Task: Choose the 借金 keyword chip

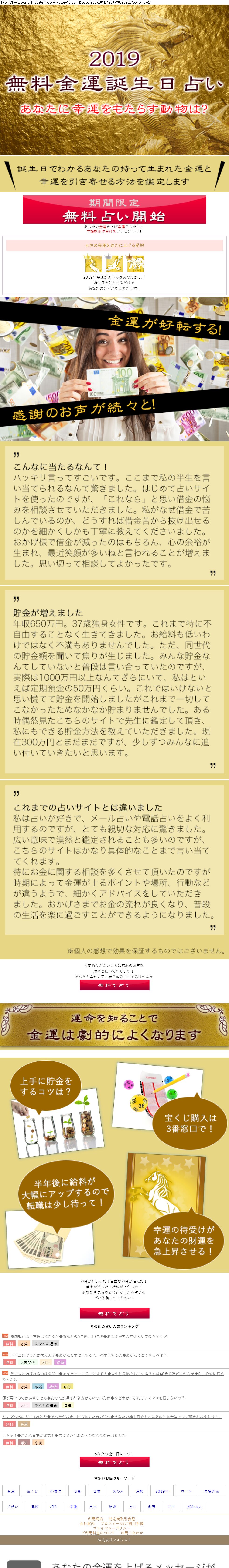Action: pyautogui.click(x=77, y=1491)
